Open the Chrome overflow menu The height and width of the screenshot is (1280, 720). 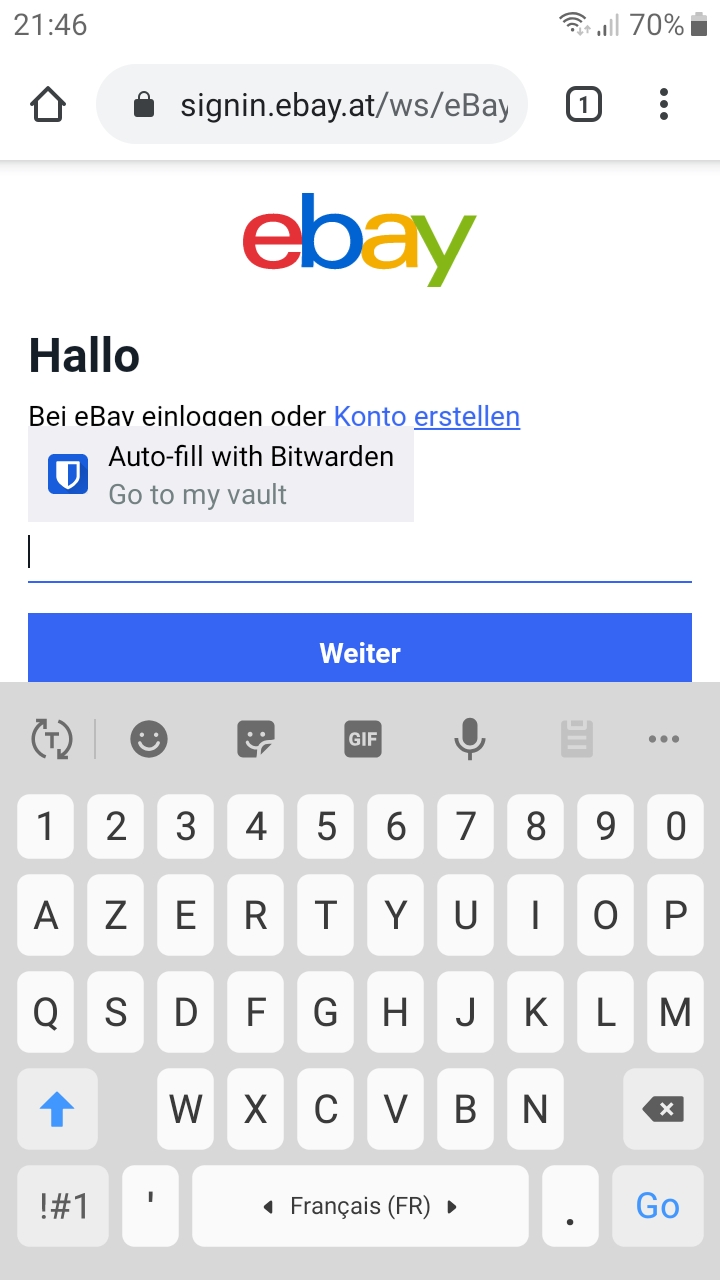click(664, 104)
